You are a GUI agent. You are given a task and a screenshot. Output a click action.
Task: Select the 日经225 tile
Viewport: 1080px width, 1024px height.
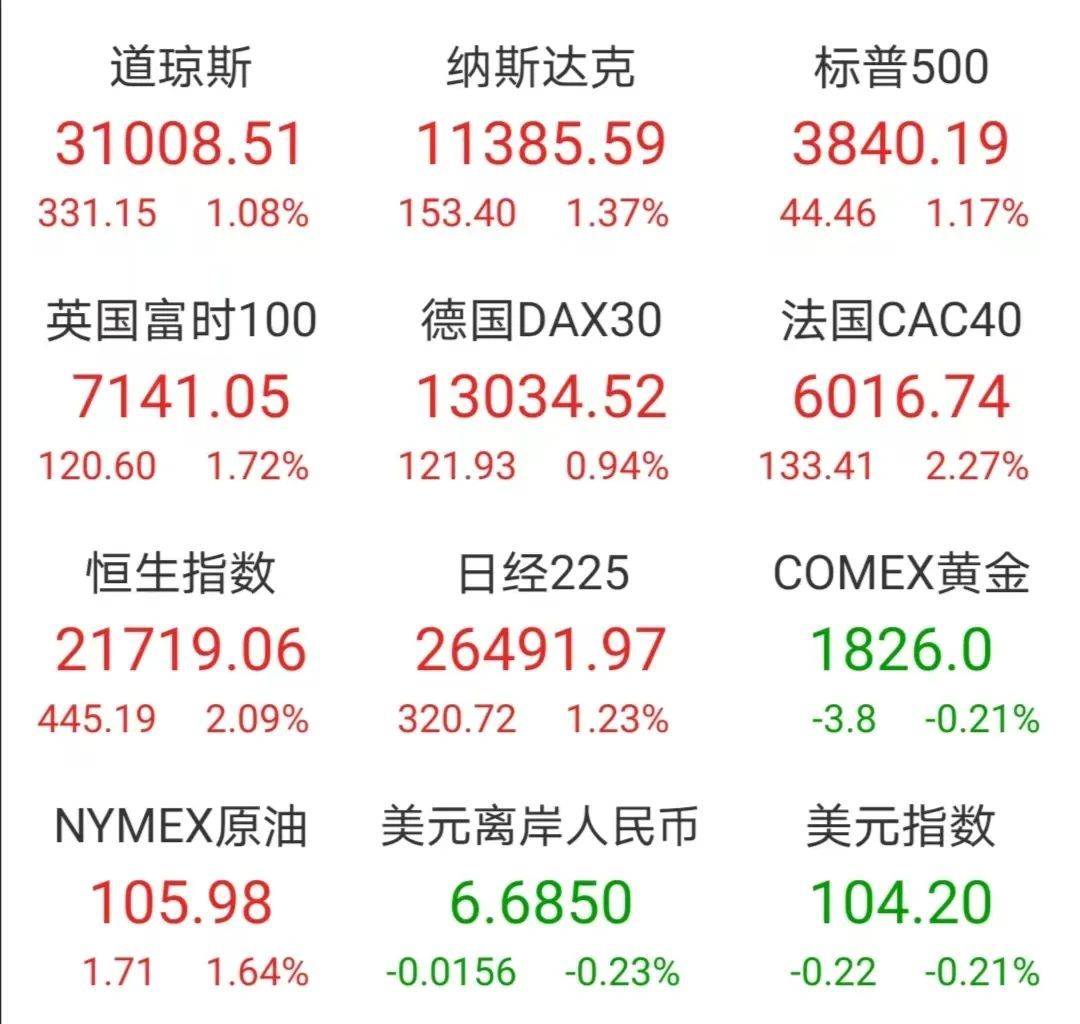(x=540, y=648)
